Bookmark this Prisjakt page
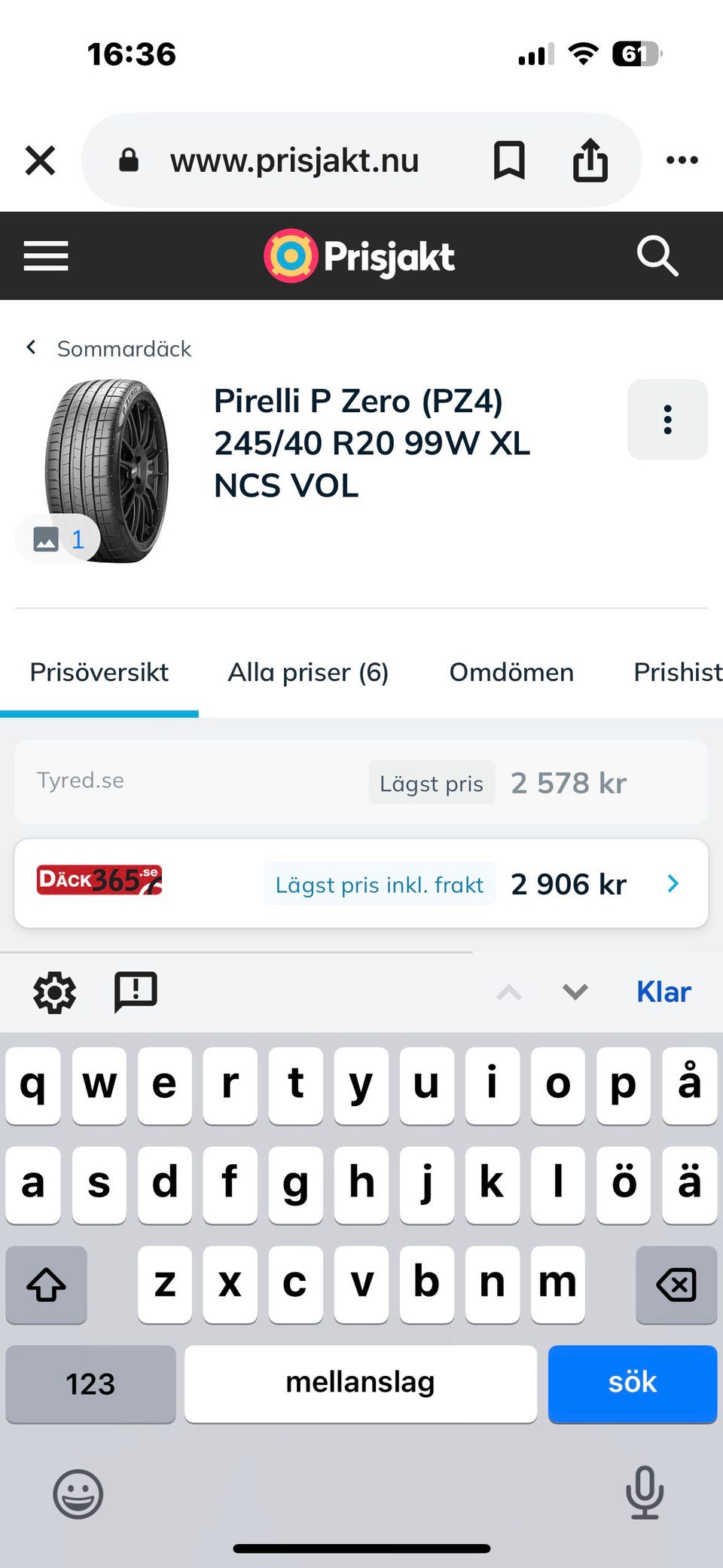This screenshot has height=1568, width=723. pos(509,160)
